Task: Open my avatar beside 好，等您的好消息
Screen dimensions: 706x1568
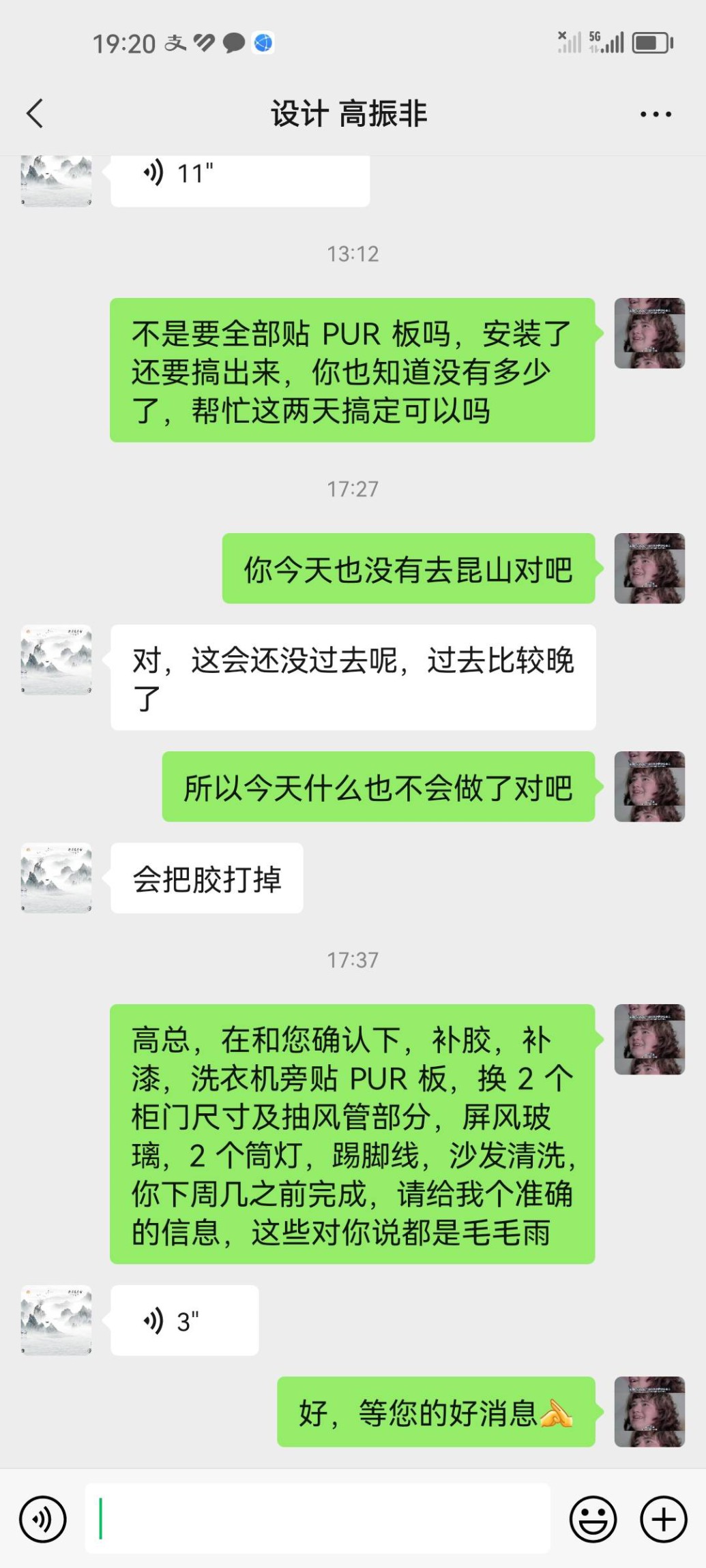Action: pos(649,1411)
